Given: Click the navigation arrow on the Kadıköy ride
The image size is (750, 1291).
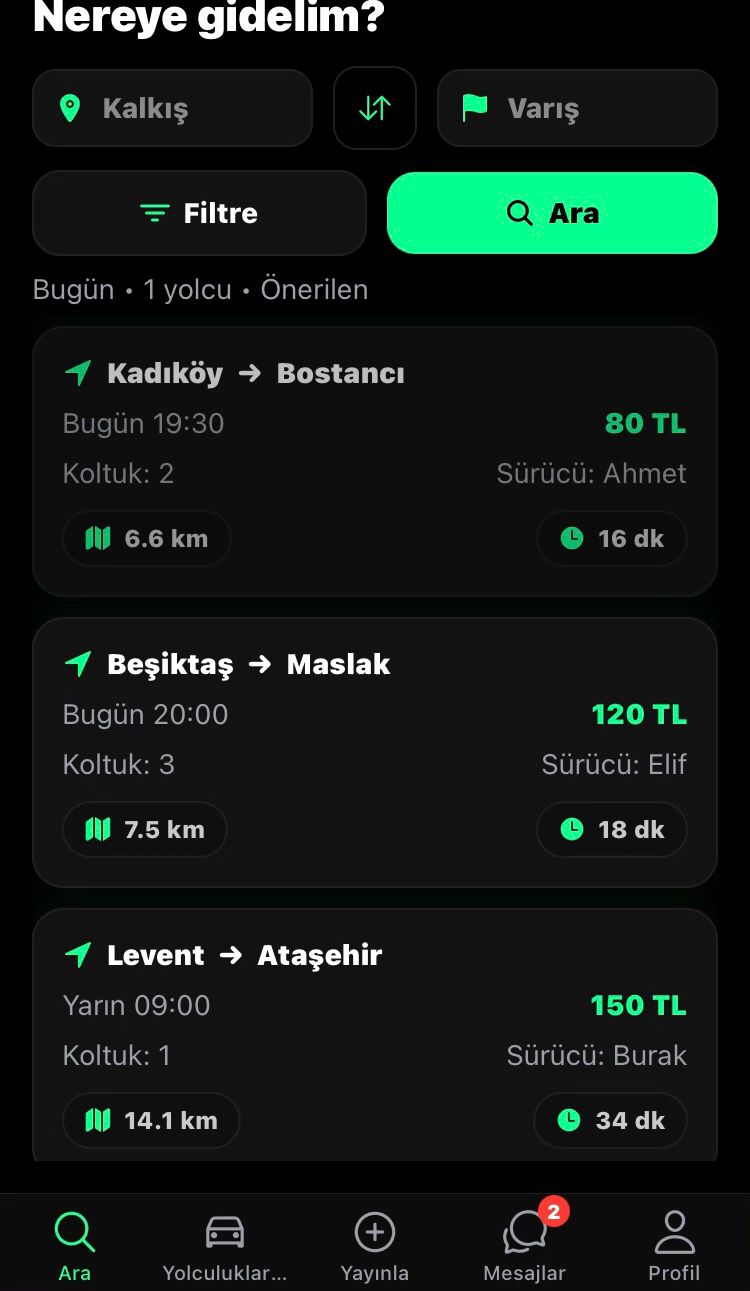Looking at the screenshot, I should [x=79, y=371].
